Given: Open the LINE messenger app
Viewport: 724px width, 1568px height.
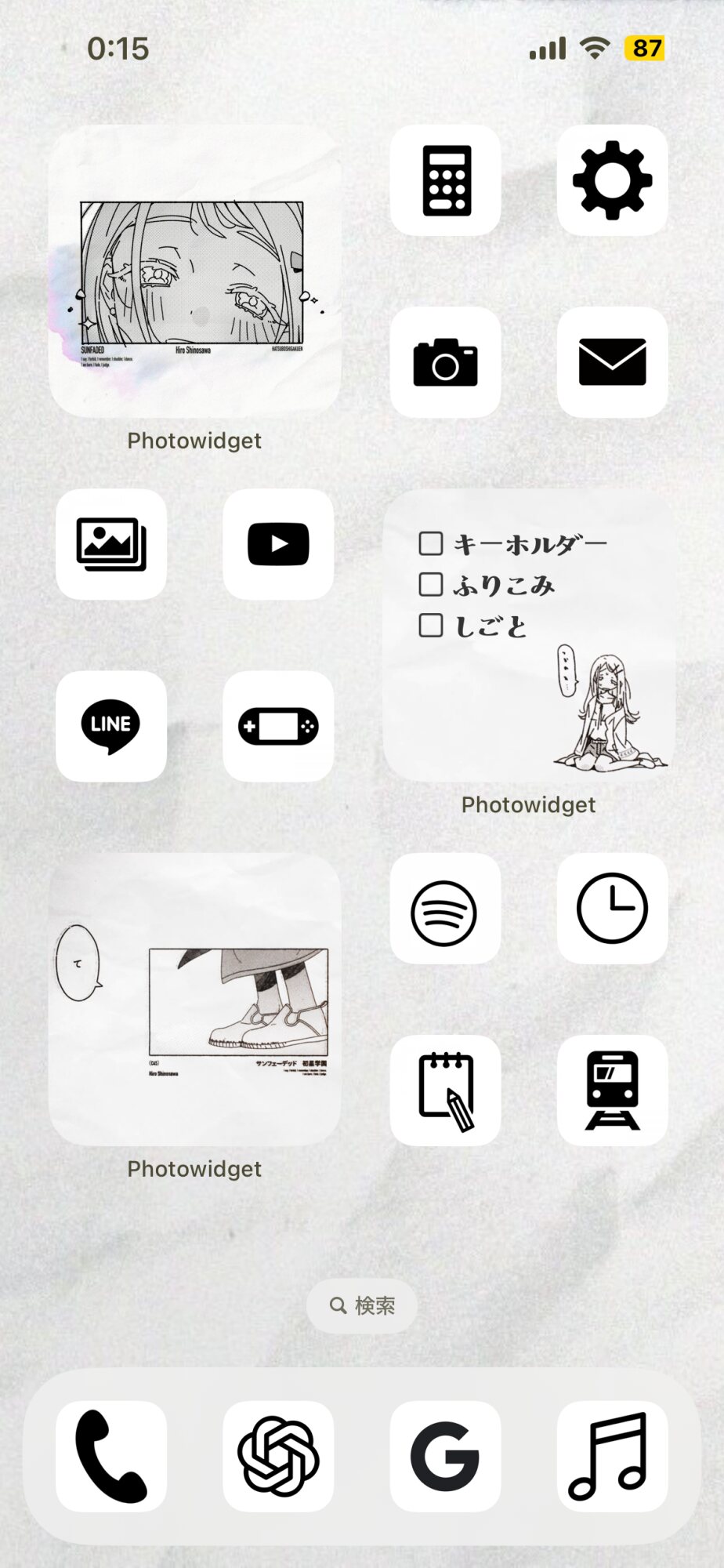Looking at the screenshot, I should (x=111, y=726).
